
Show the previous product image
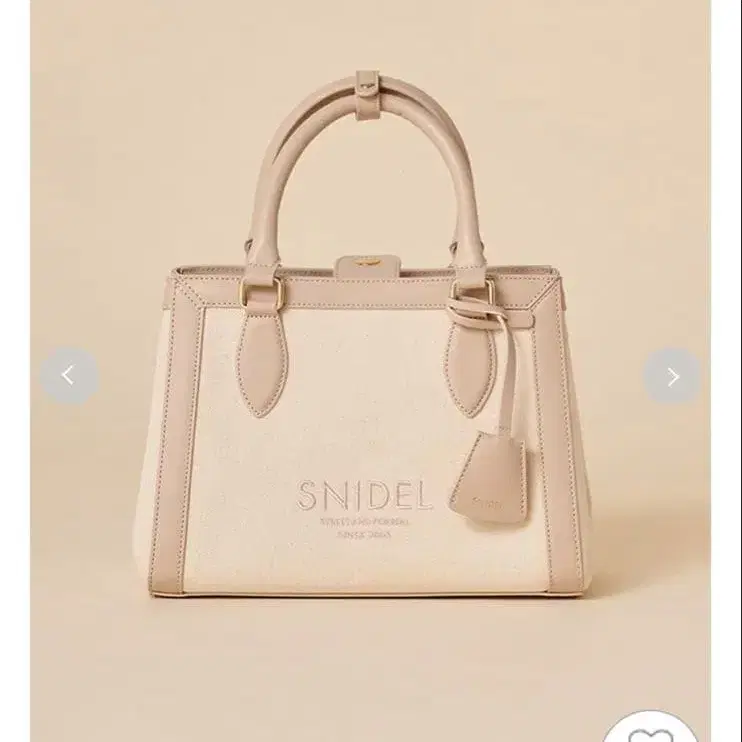pos(69,376)
